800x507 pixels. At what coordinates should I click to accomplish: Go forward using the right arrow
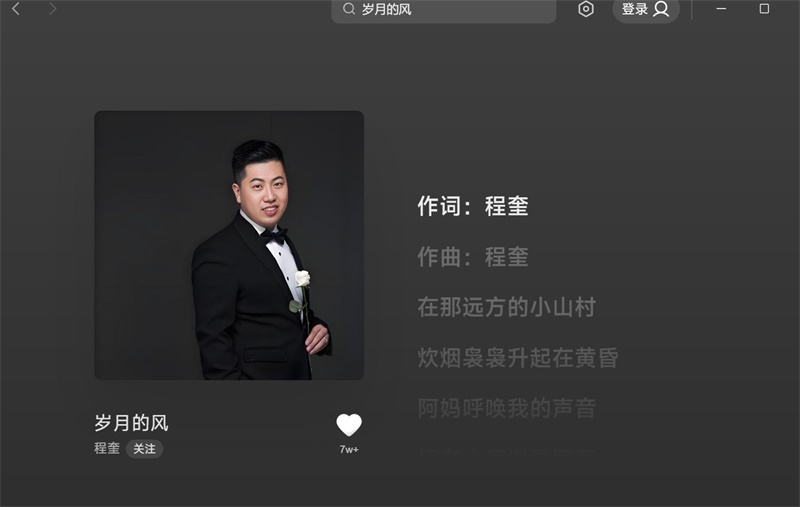[52, 9]
